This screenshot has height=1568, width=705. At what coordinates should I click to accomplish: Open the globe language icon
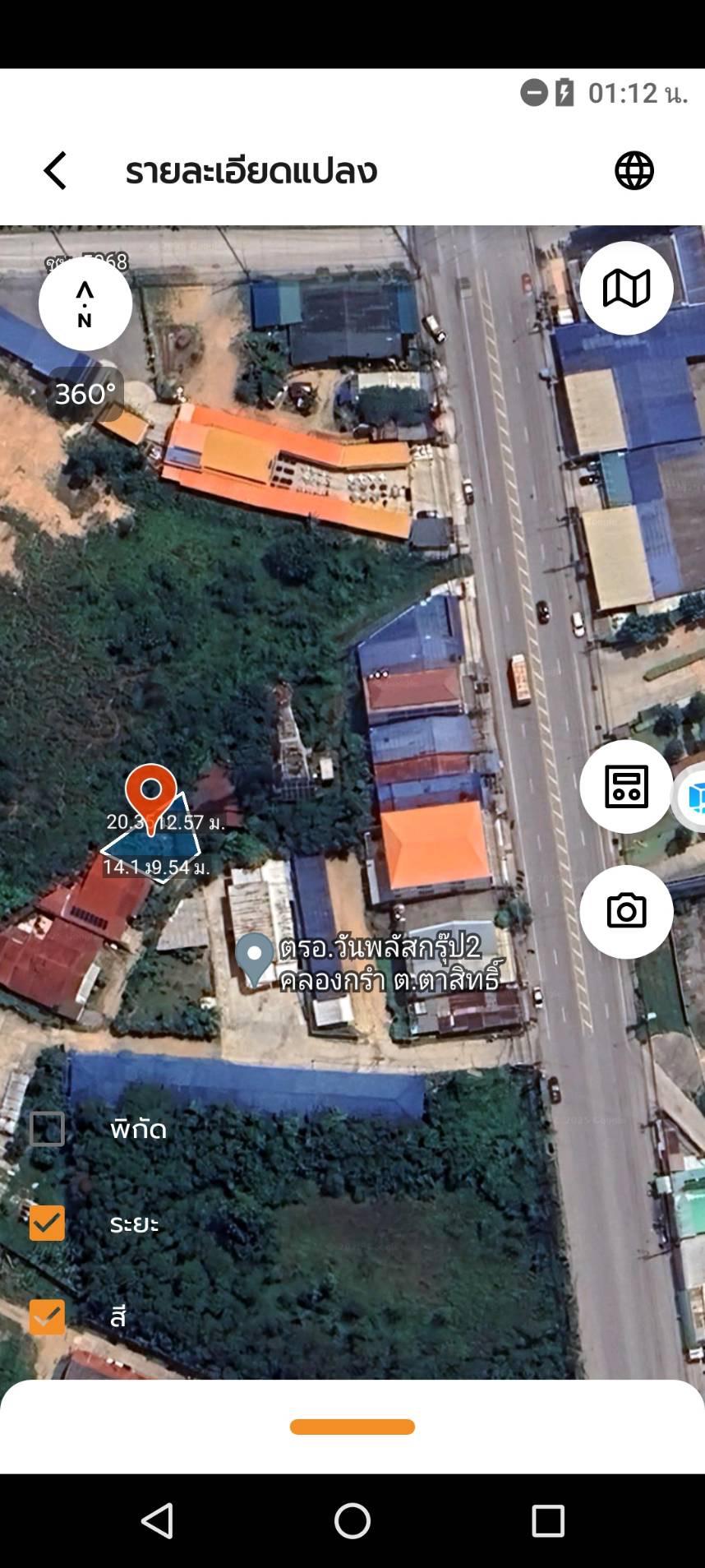coord(634,171)
